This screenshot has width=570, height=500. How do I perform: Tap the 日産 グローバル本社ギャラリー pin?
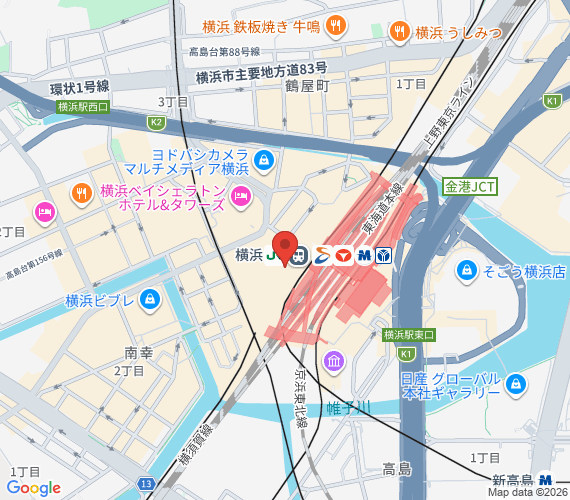pyautogui.click(x=516, y=385)
